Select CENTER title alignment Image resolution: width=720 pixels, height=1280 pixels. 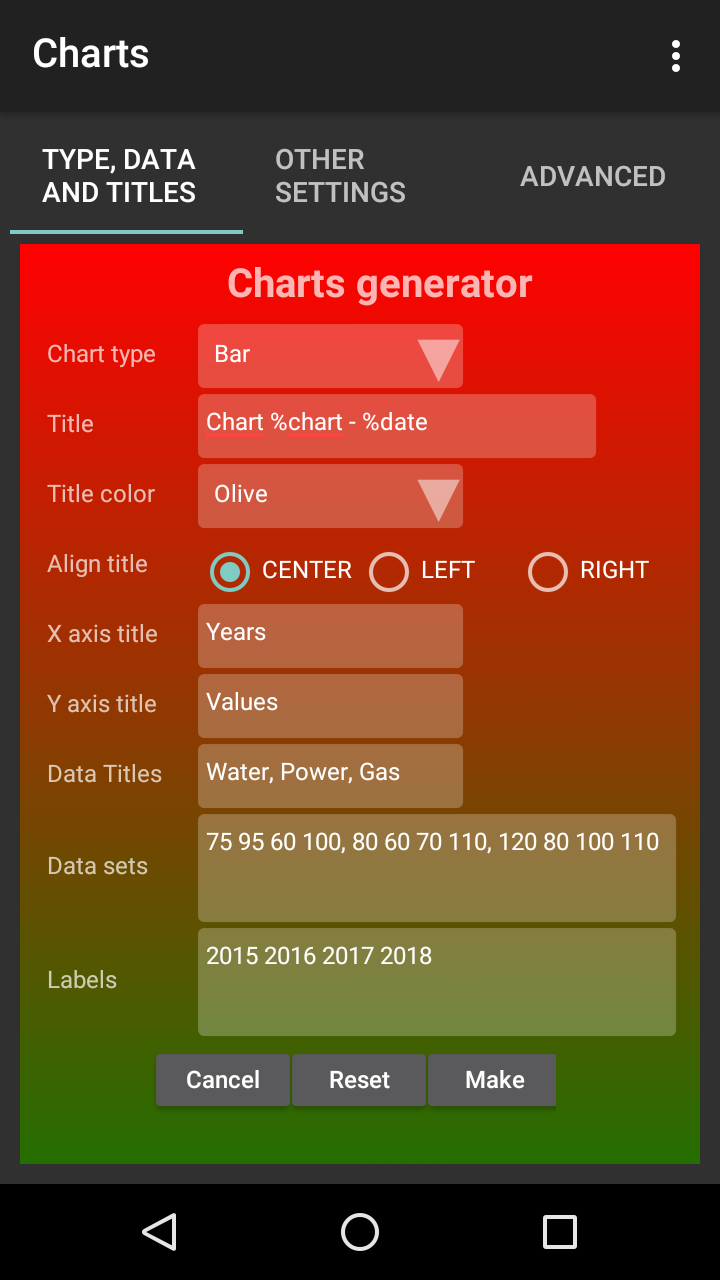tap(230, 571)
